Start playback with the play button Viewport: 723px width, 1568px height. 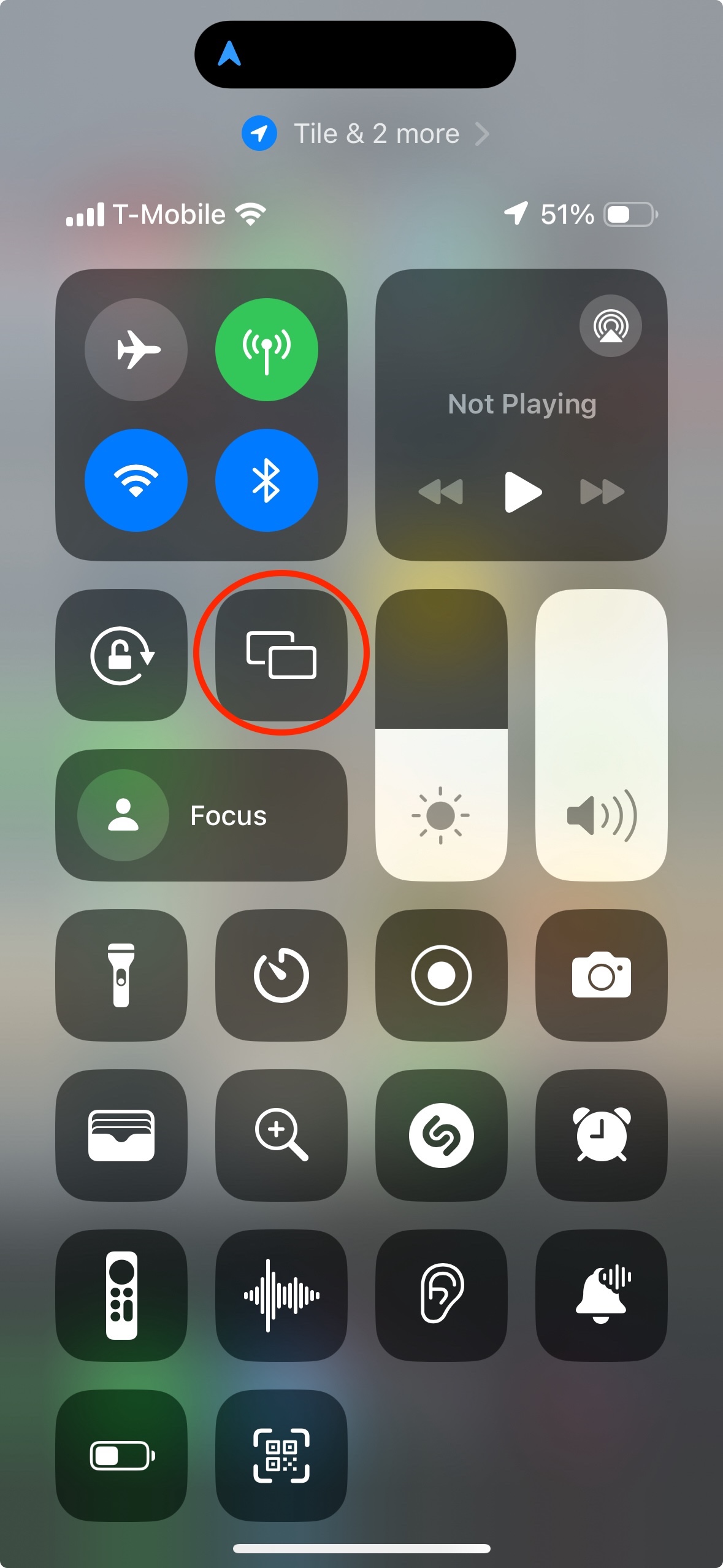click(x=522, y=491)
